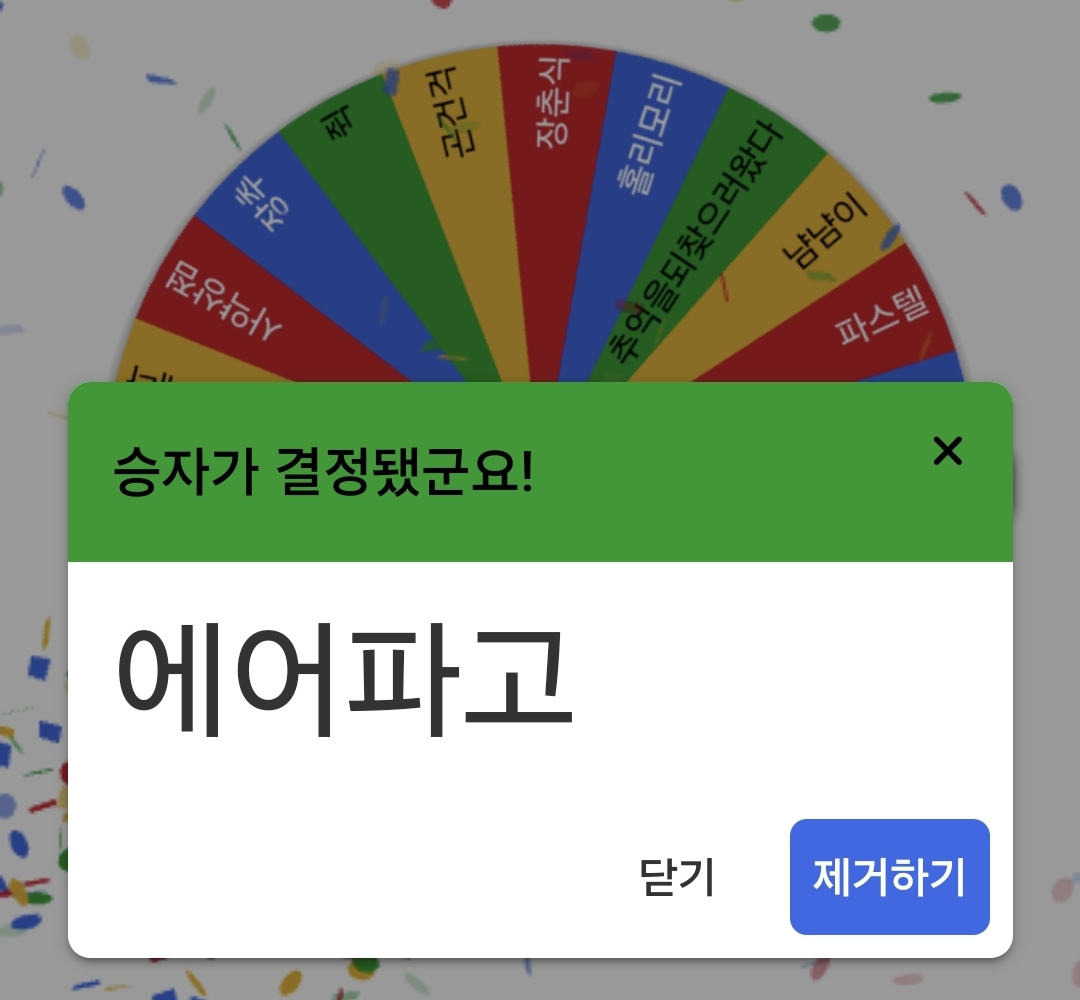Remove the winner with 제거하기
This screenshot has width=1080, height=1000.
click(889, 877)
